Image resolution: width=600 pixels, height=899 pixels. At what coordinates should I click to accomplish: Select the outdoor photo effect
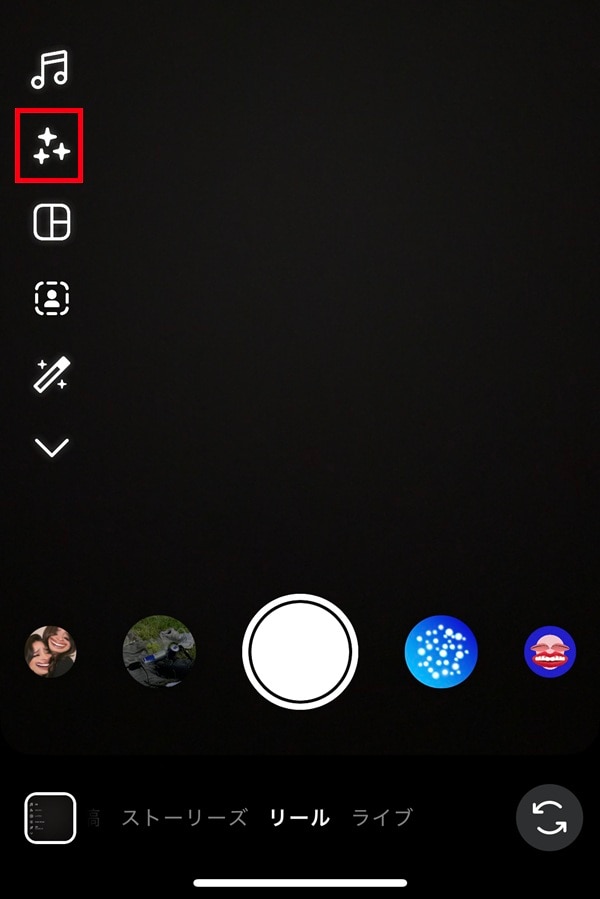click(159, 652)
